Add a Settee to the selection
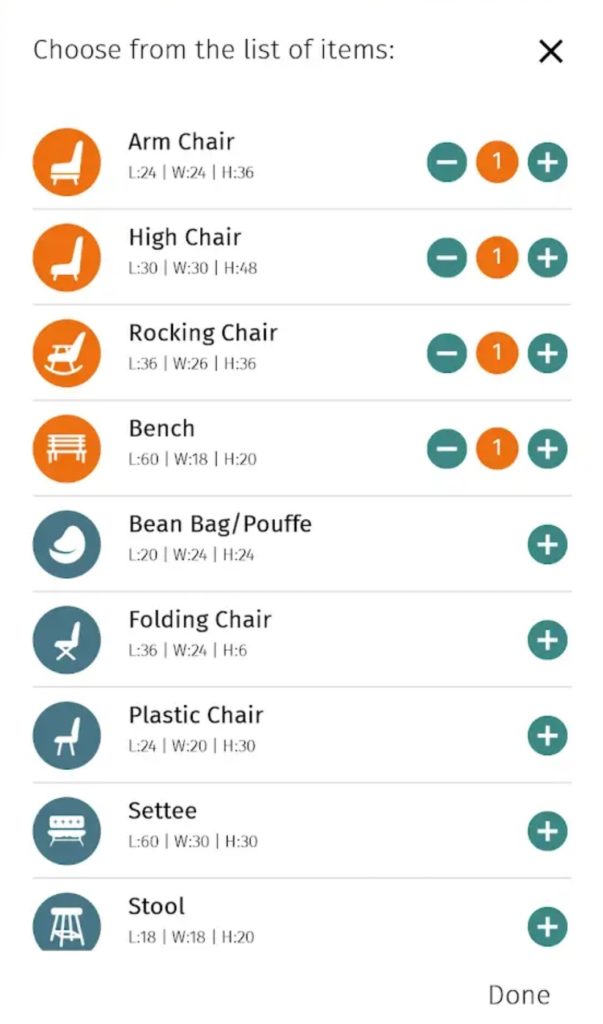This screenshot has height=1024, width=603. tap(547, 831)
